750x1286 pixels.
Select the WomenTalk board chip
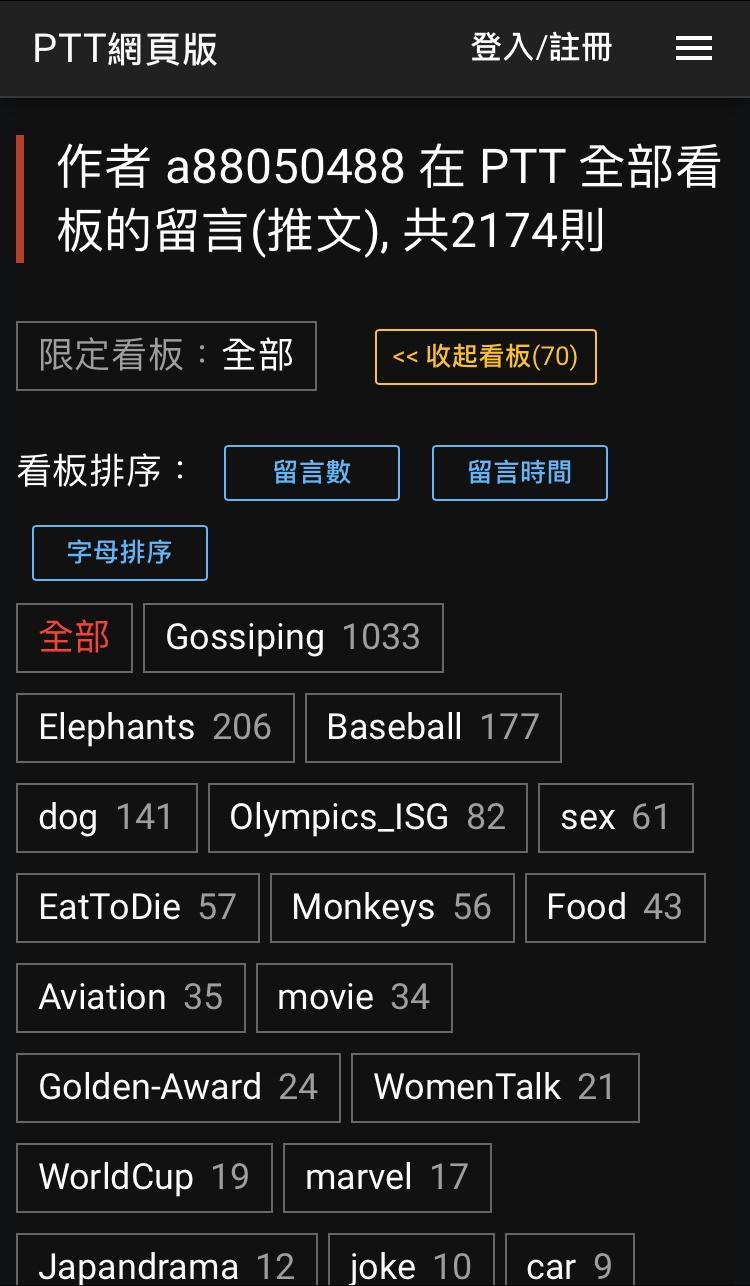click(x=495, y=1088)
